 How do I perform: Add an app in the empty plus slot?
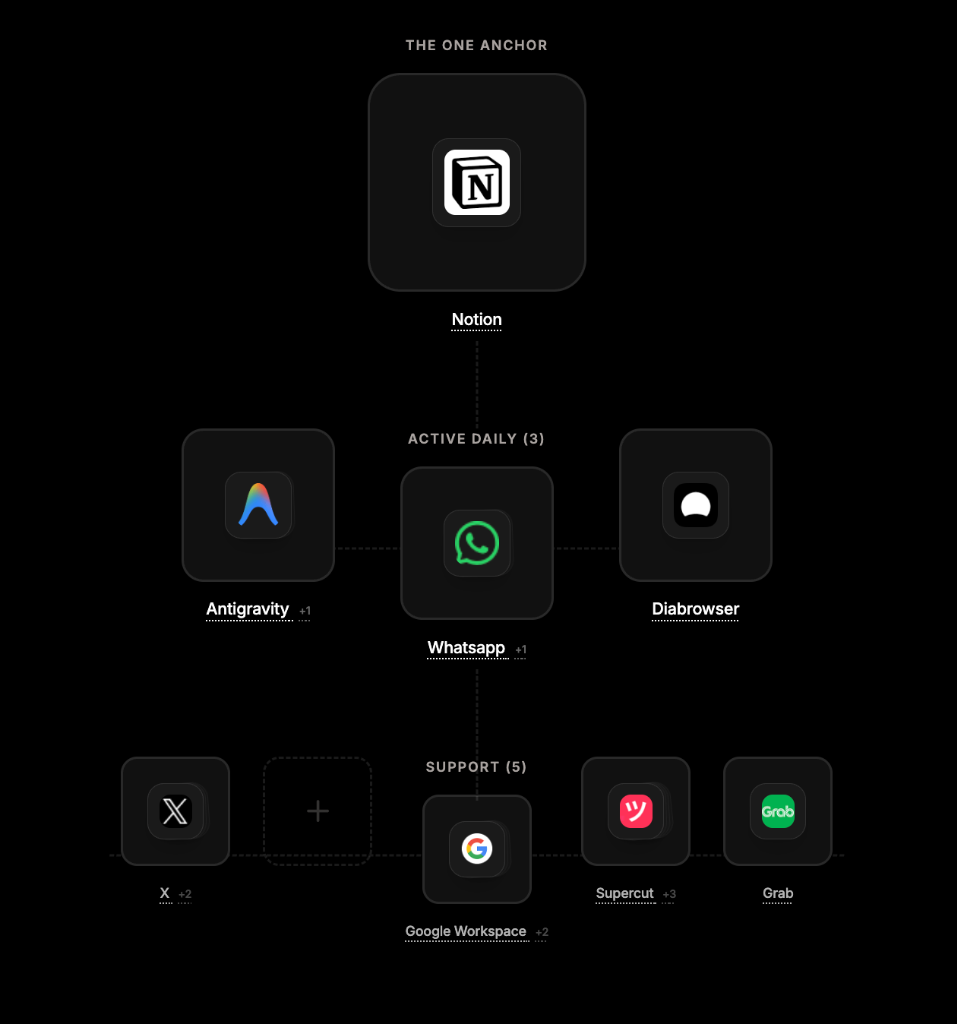(317, 811)
